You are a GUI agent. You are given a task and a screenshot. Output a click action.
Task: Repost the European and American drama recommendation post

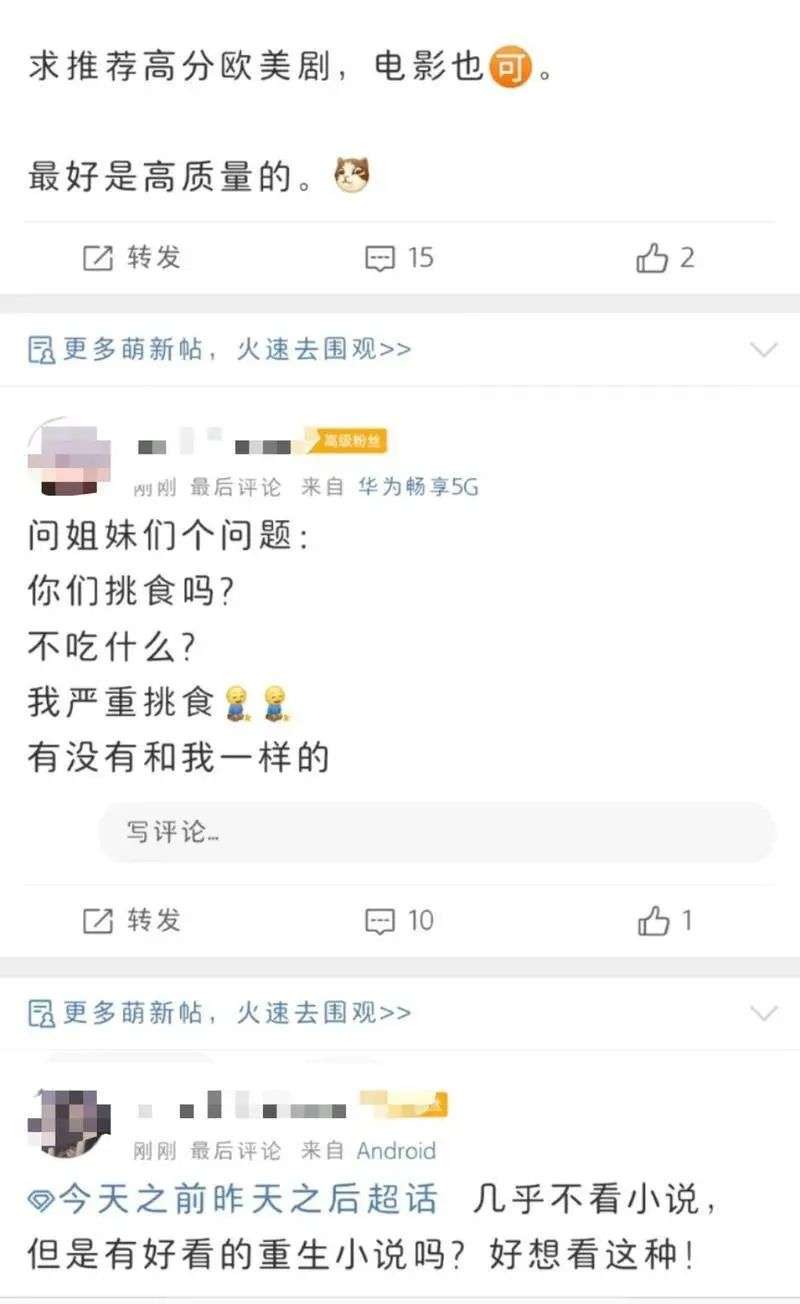click(131, 258)
